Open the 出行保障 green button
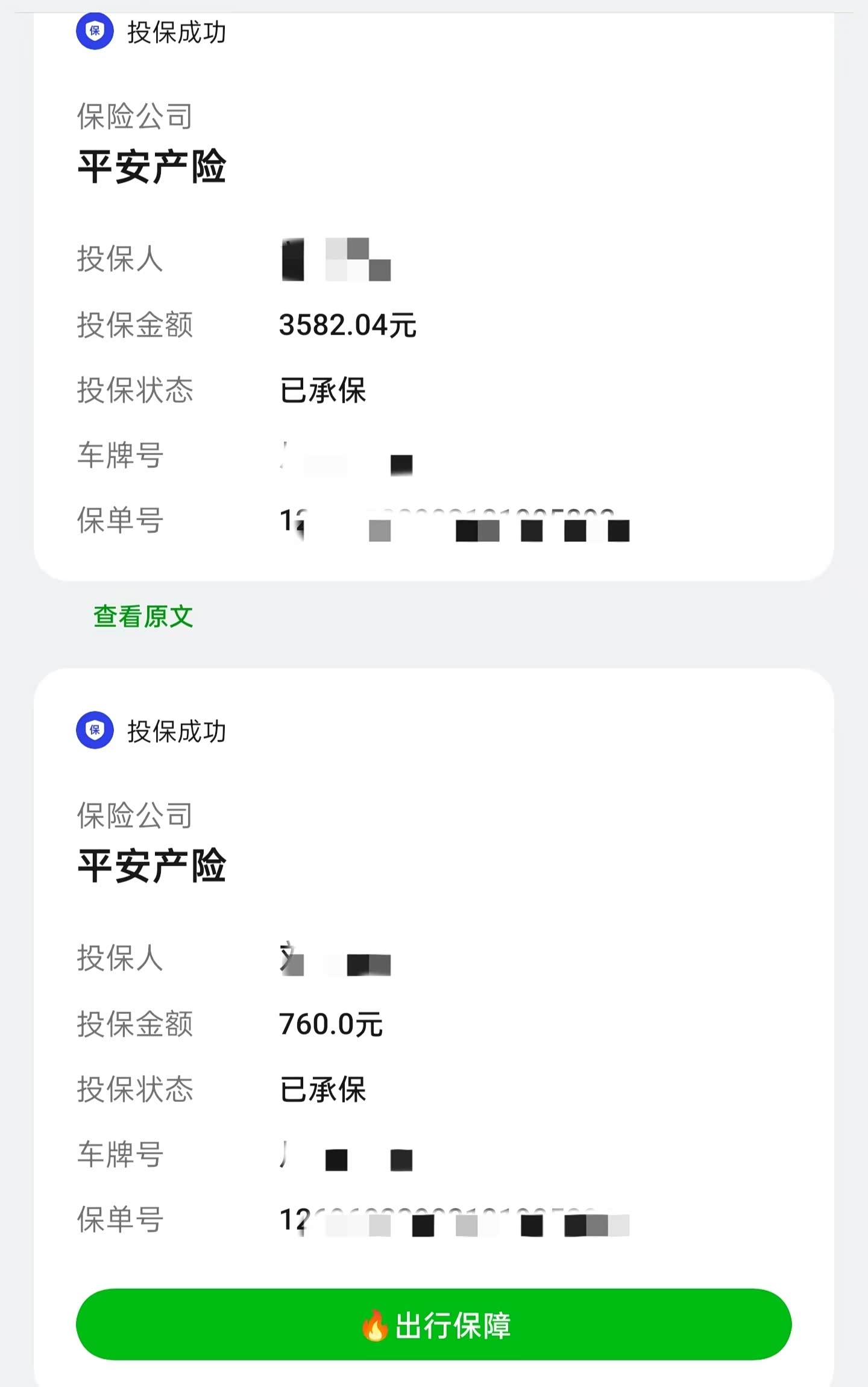Screen dimensions: 868x1387 click(x=433, y=1325)
